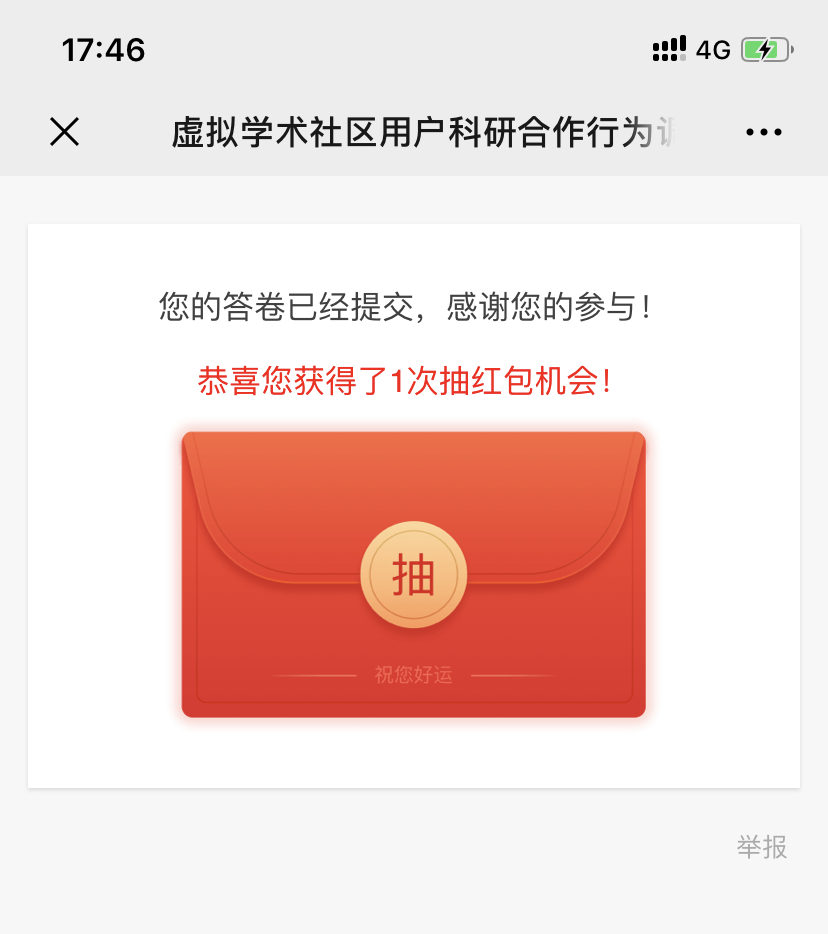This screenshot has height=934, width=828.
Task: Tap the 举报 report link
Action: click(762, 847)
